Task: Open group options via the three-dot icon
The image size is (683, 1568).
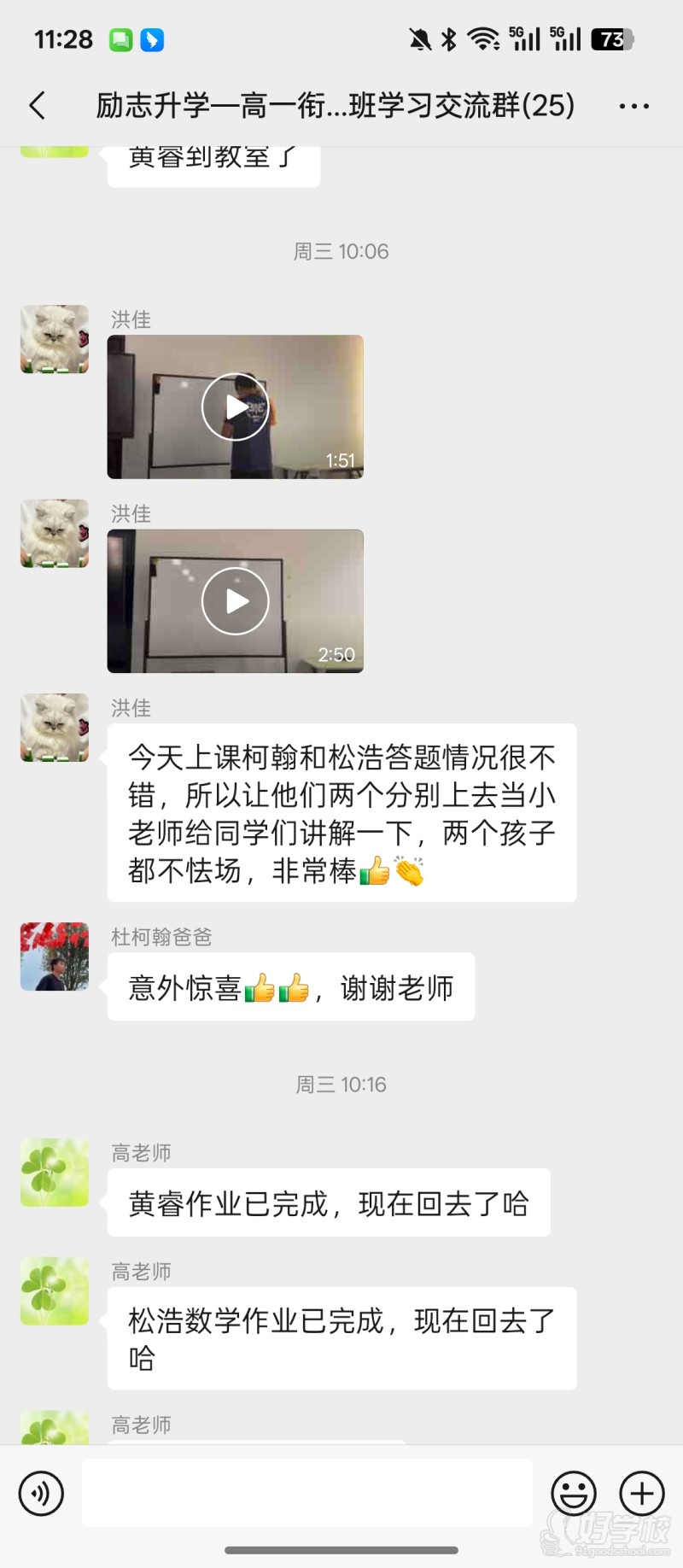Action: click(x=634, y=104)
